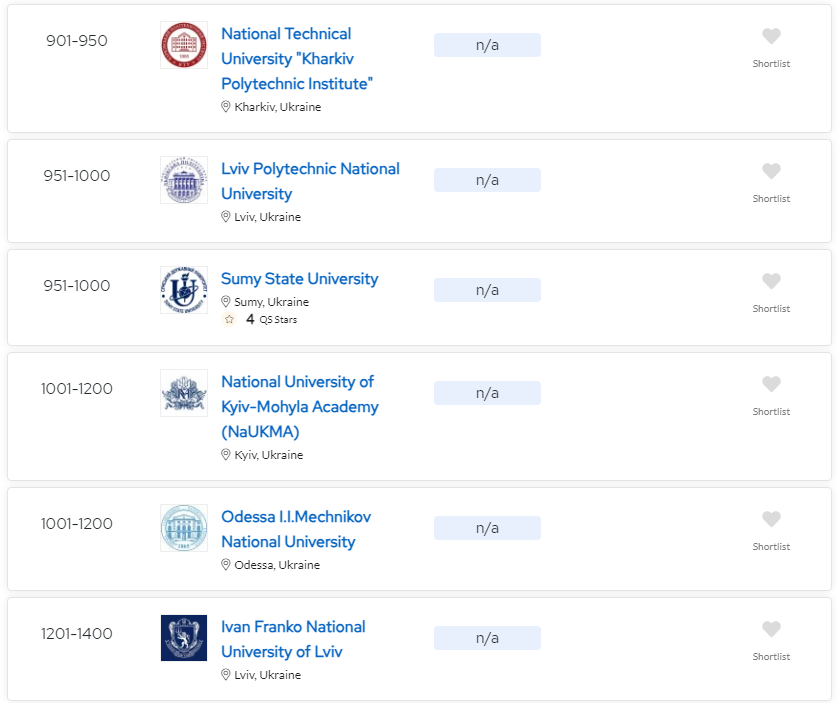
Task: Open Sumy State University page
Action: 299,279
